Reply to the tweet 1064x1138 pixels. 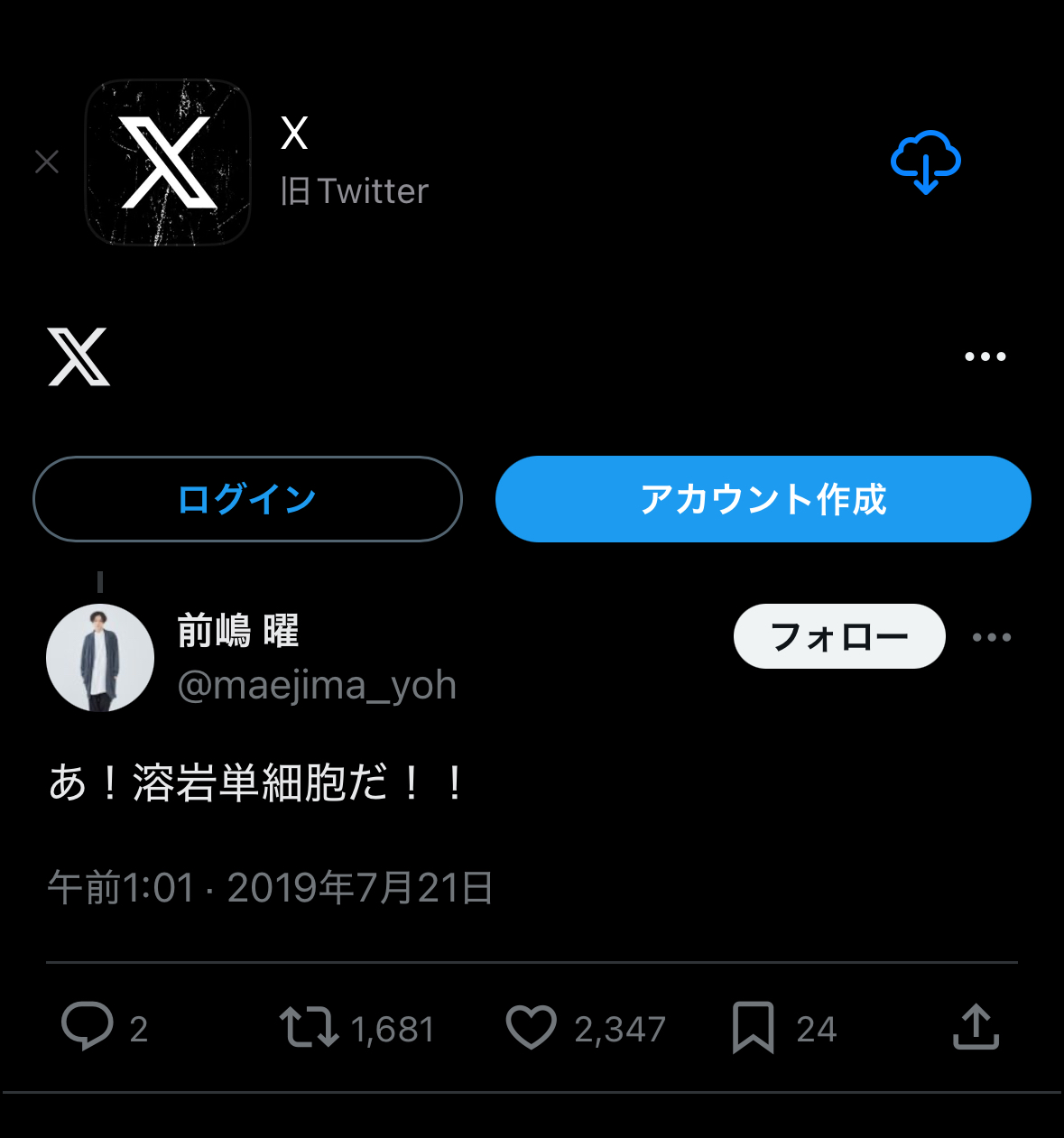[88, 1027]
